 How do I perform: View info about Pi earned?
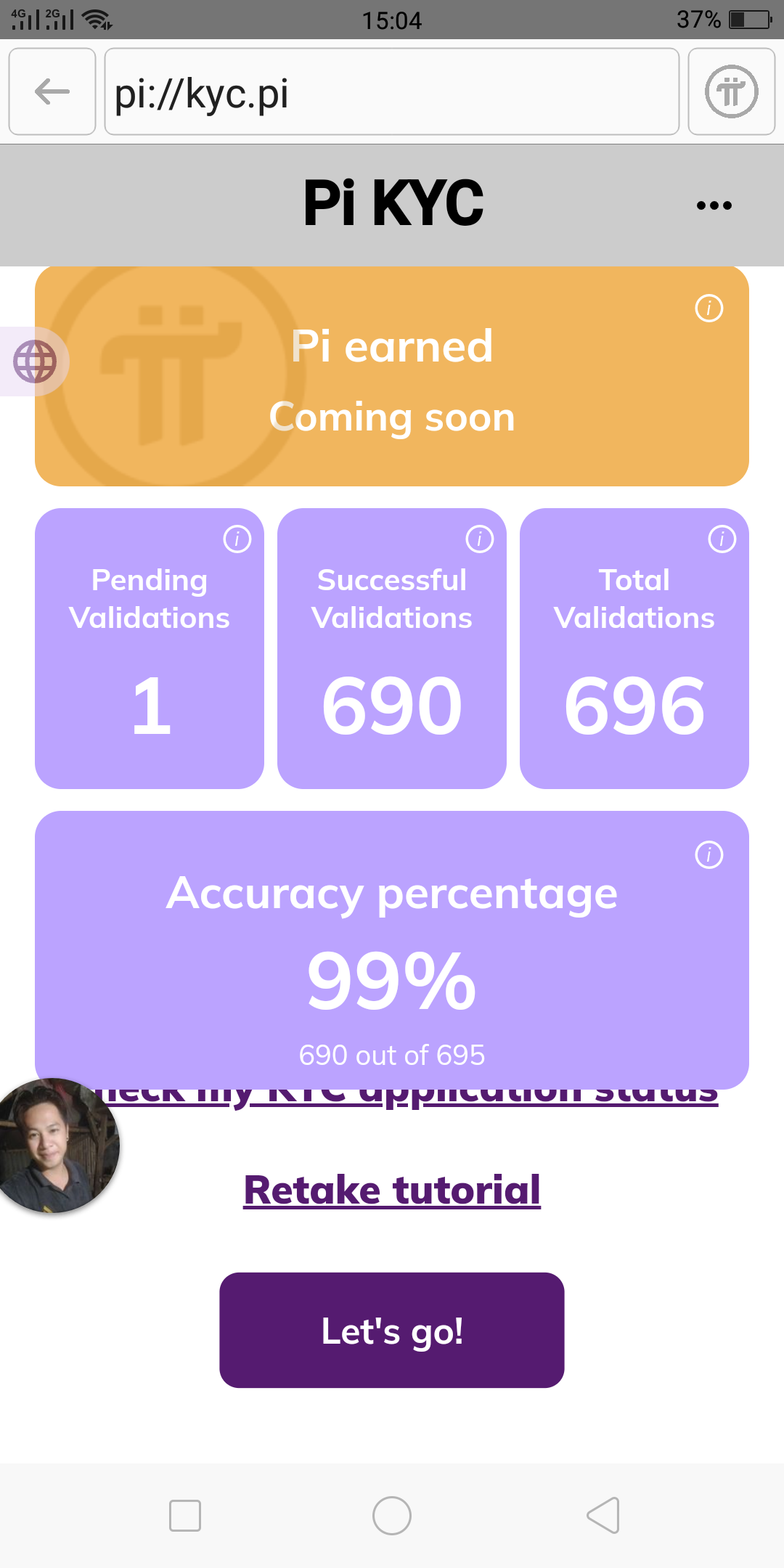pyautogui.click(x=709, y=309)
